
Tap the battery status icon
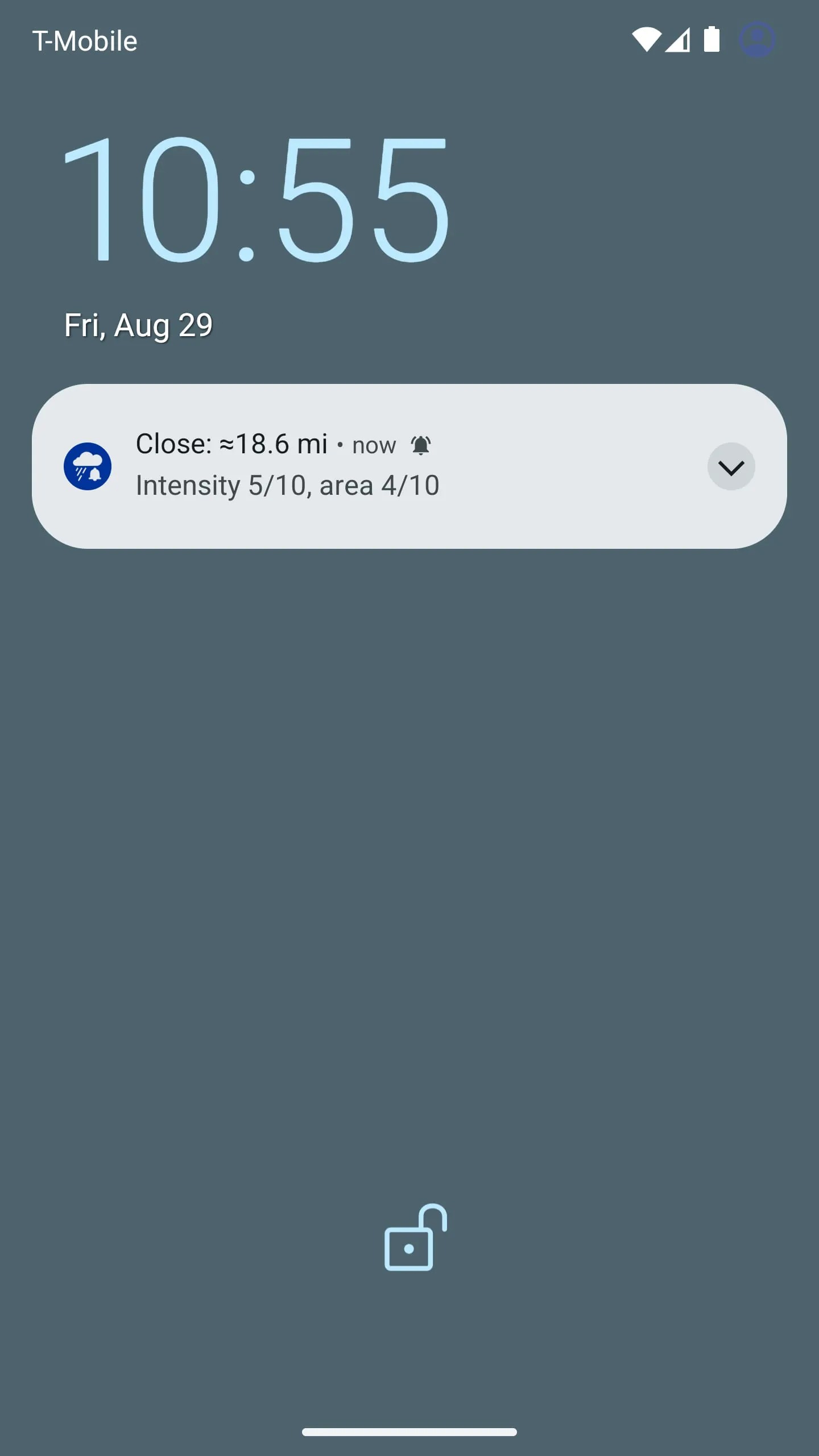pyautogui.click(x=712, y=39)
